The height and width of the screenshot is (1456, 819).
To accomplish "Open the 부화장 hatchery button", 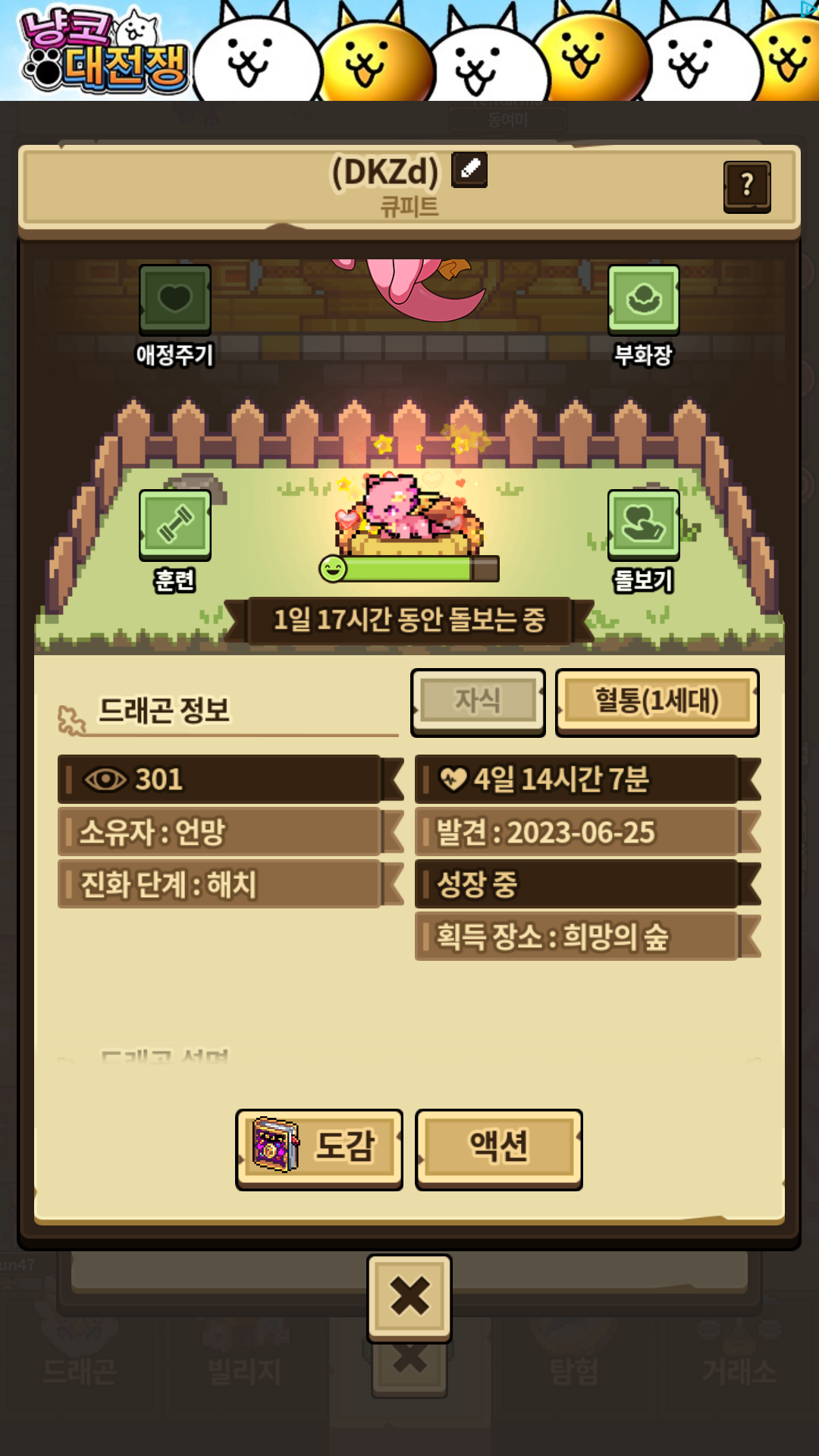I will click(x=643, y=300).
